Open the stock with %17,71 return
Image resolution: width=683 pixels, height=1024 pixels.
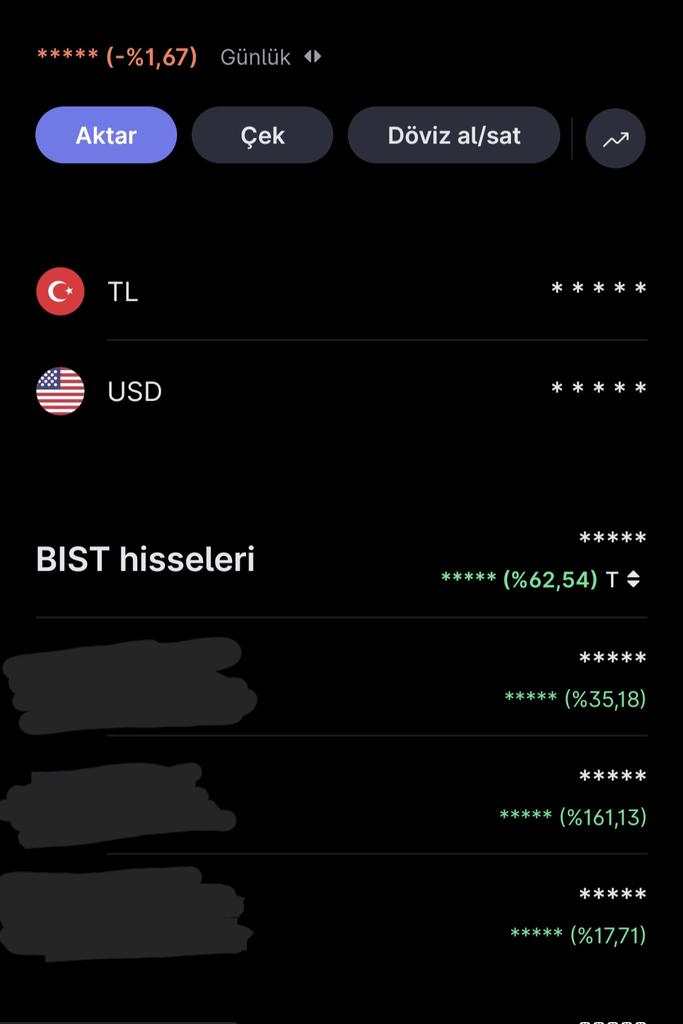point(341,914)
